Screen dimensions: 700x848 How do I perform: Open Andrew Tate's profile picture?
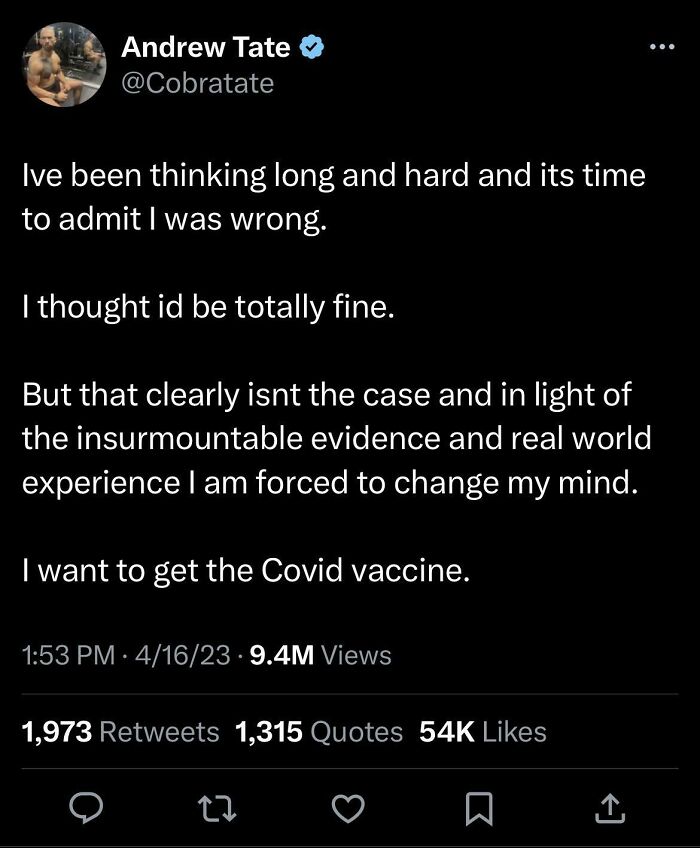[x=65, y=65]
